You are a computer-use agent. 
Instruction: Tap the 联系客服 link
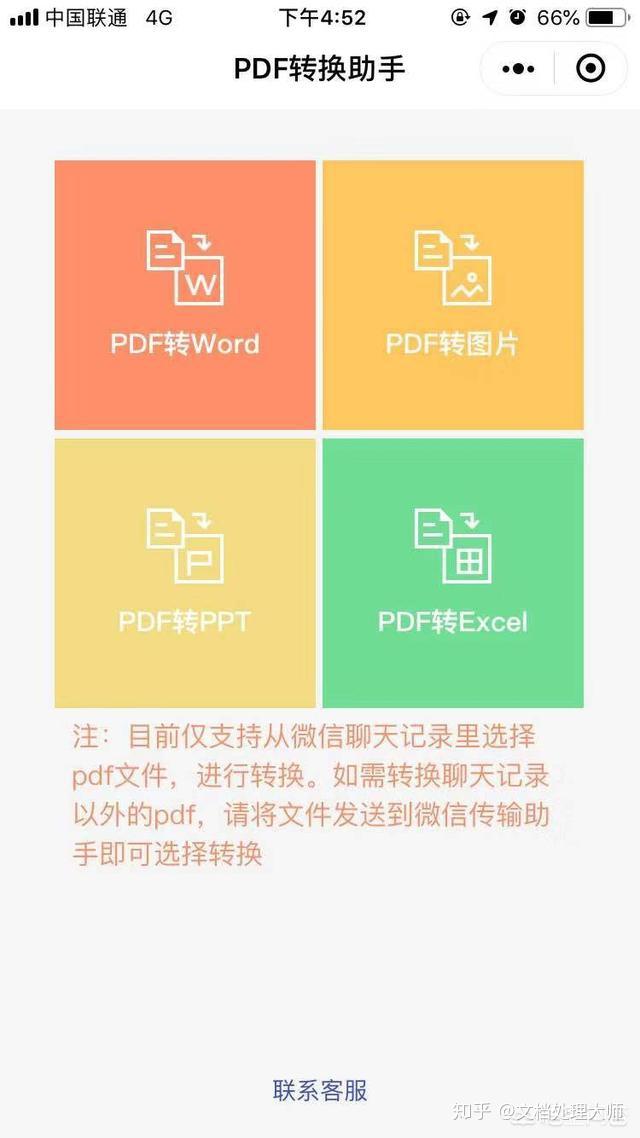click(x=320, y=1089)
